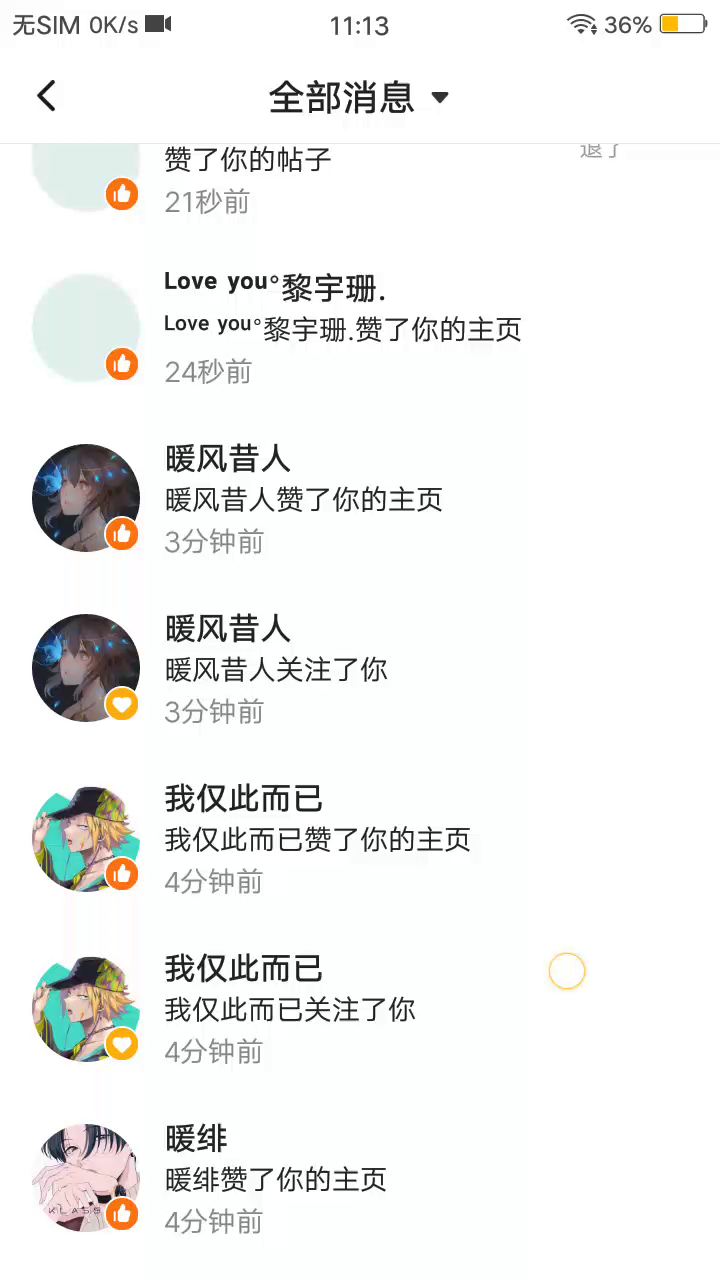Viewport: 720px width, 1280px height.
Task: Expand the 全部消息 filter dropdown
Action: pos(359,97)
